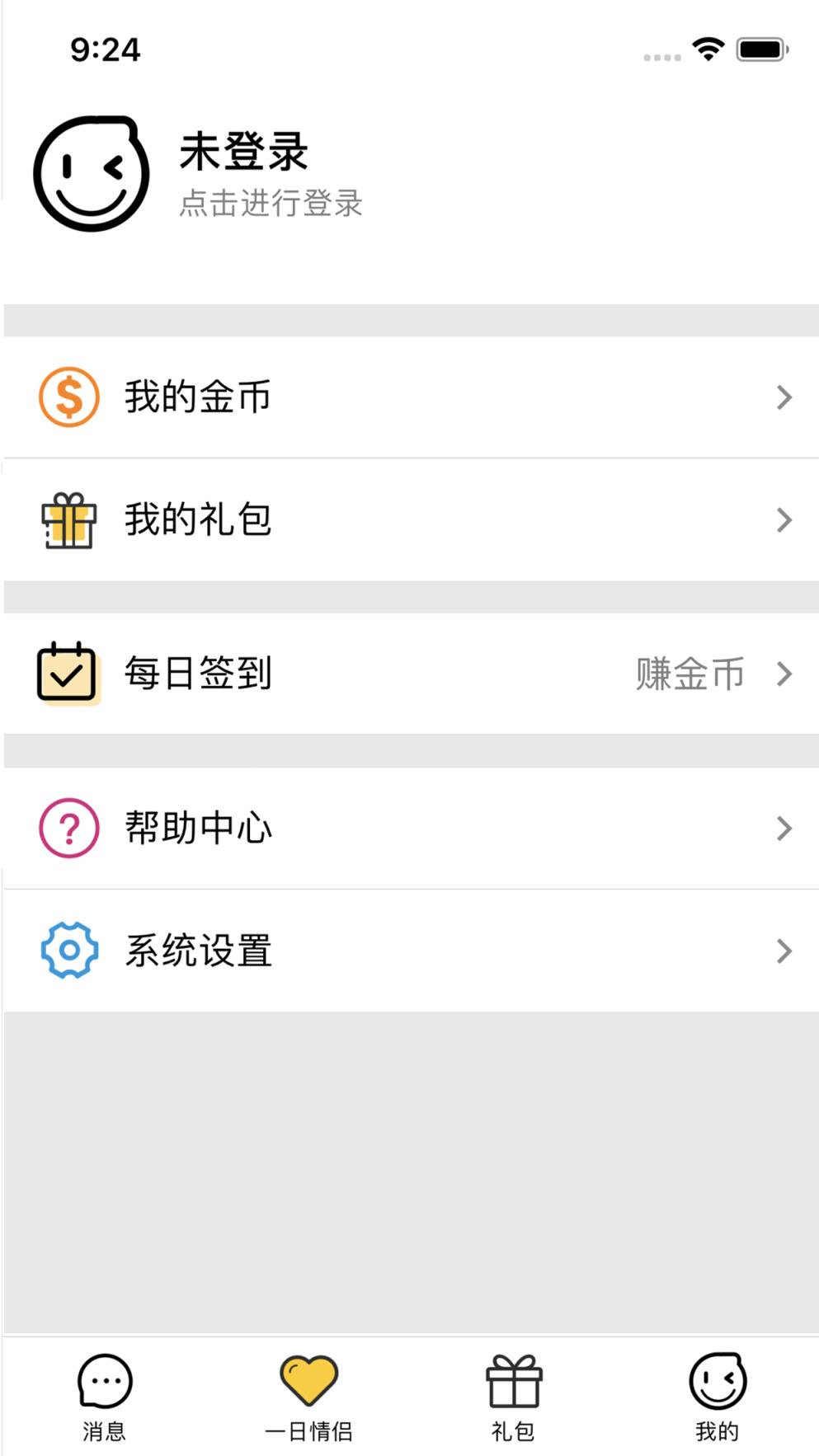The width and height of the screenshot is (819, 1456).
Task: Tap the gift icon above 礼包 in bottom bar
Action: pos(512,1383)
